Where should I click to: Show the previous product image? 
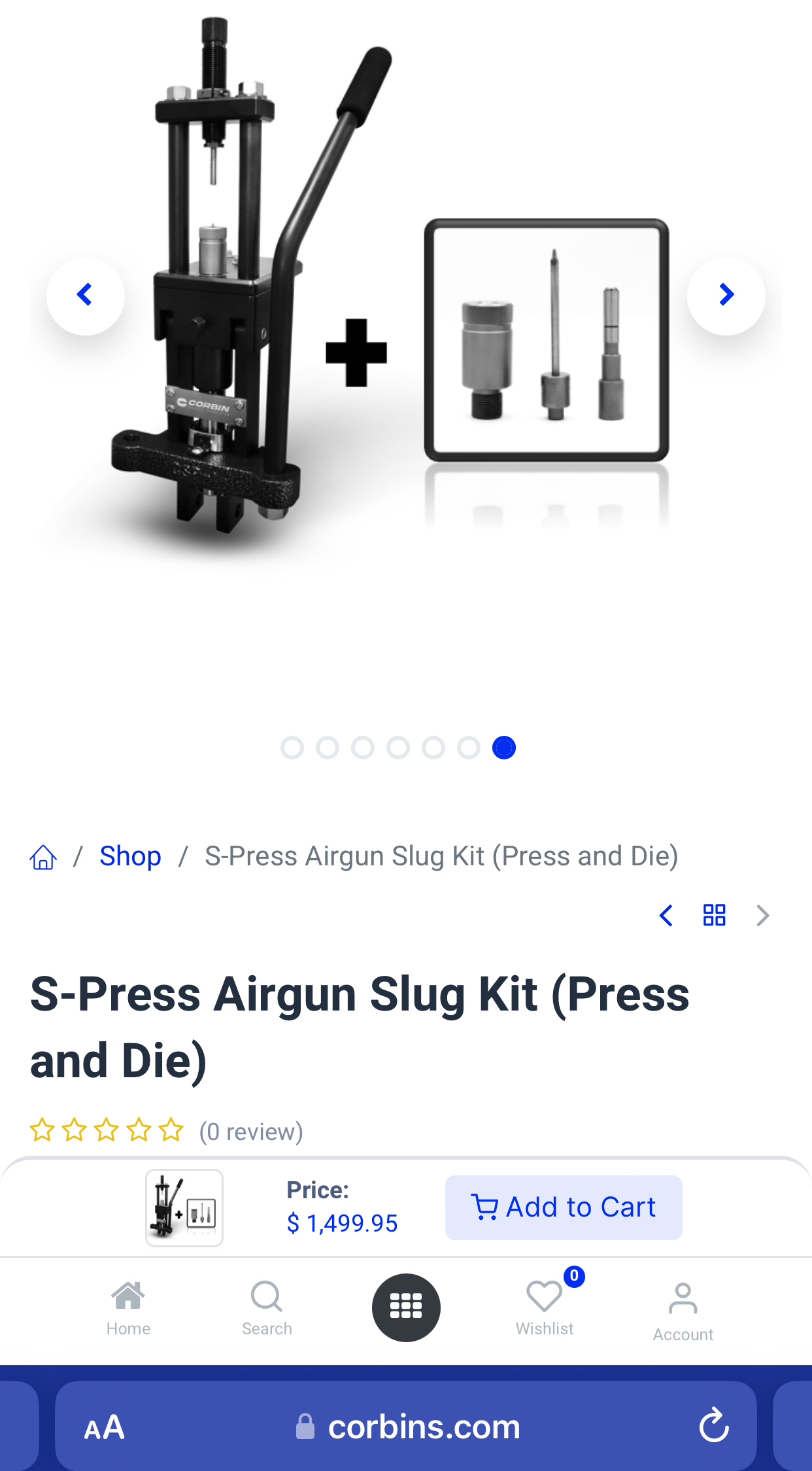click(x=85, y=296)
